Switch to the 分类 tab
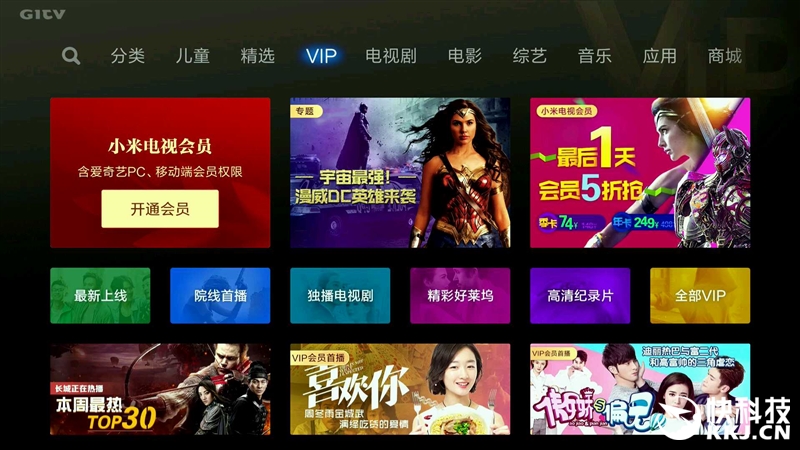 click(x=128, y=56)
